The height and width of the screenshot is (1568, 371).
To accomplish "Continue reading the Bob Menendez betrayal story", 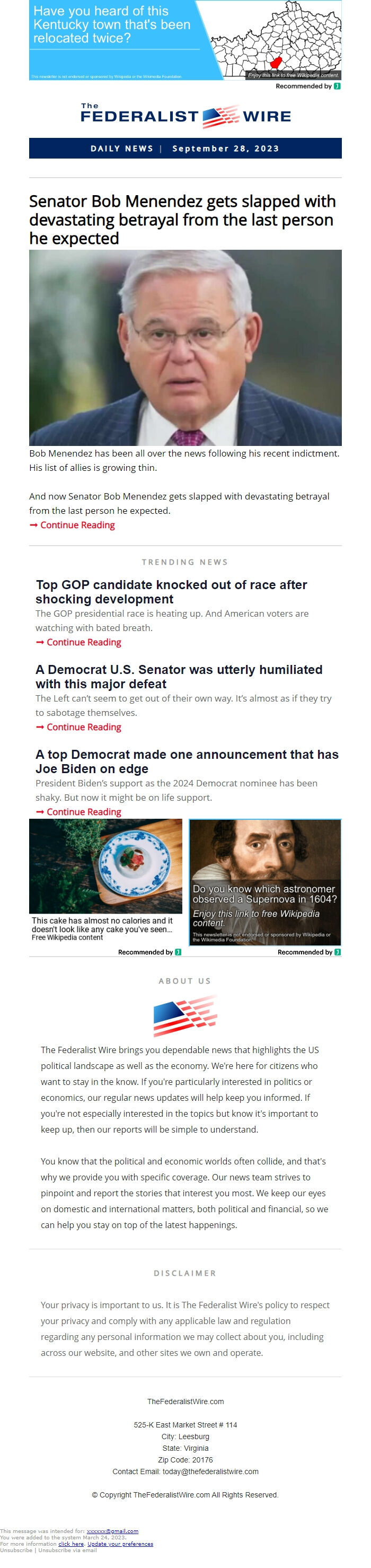I will point(77,524).
